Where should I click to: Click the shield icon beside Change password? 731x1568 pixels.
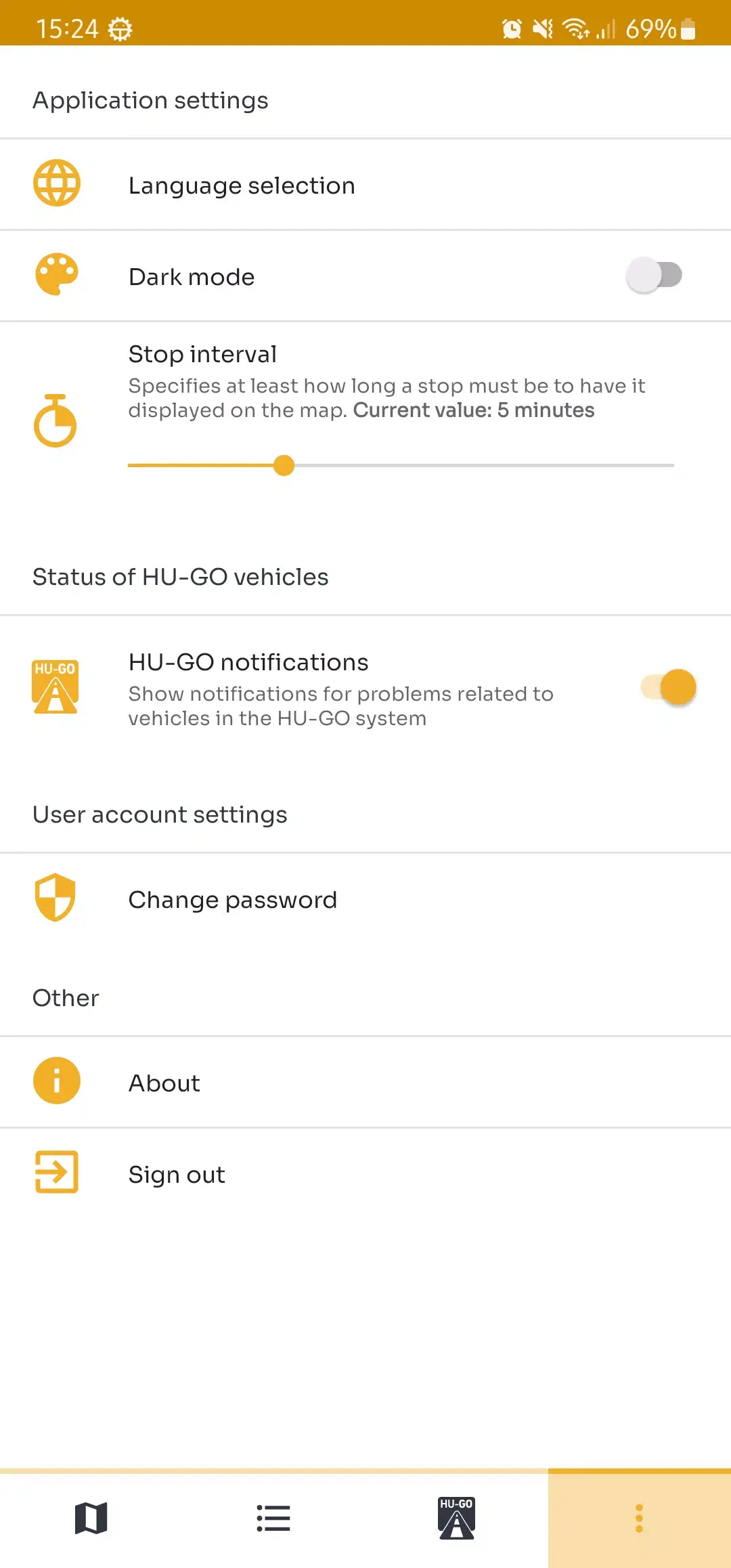pyautogui.click(x=56, y=900)
